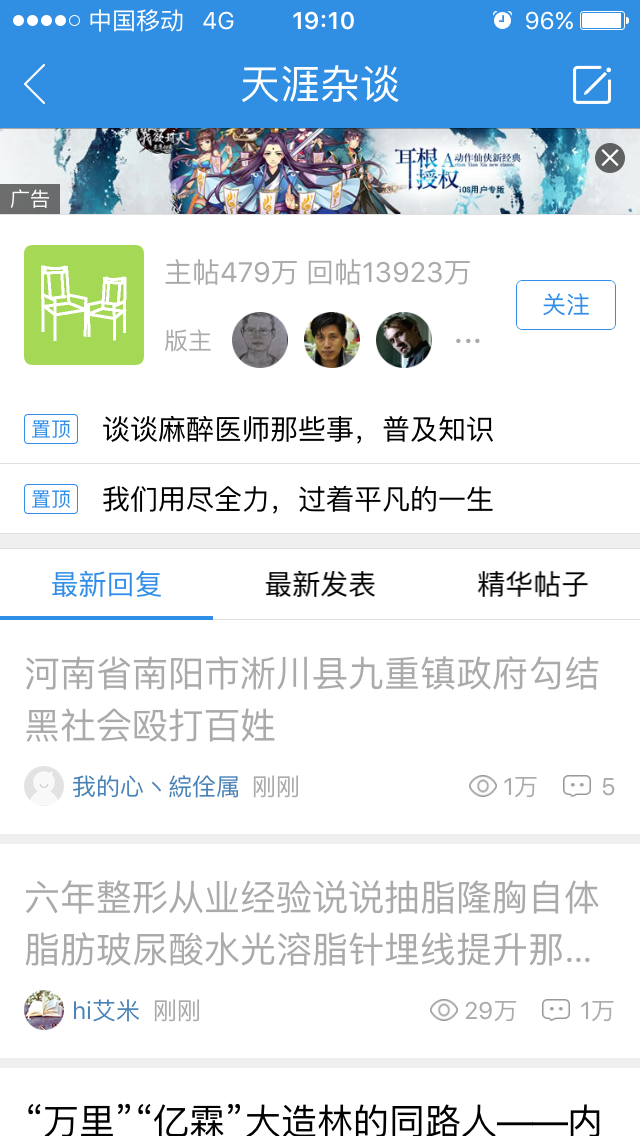Open post 六年整形从业经验说说抽脂隆胸

[x=312, y=925]
